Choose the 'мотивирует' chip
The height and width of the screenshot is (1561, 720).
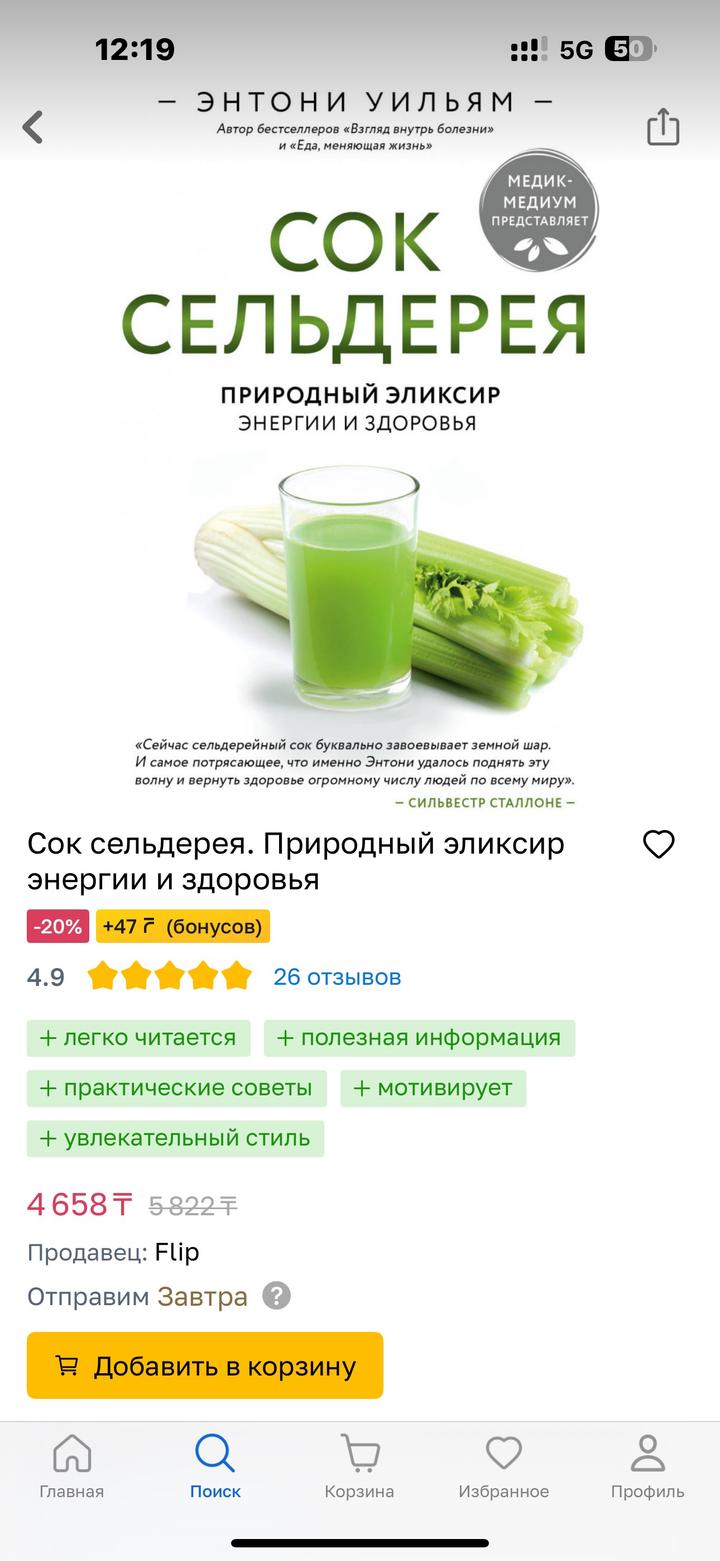point(433,1088)
